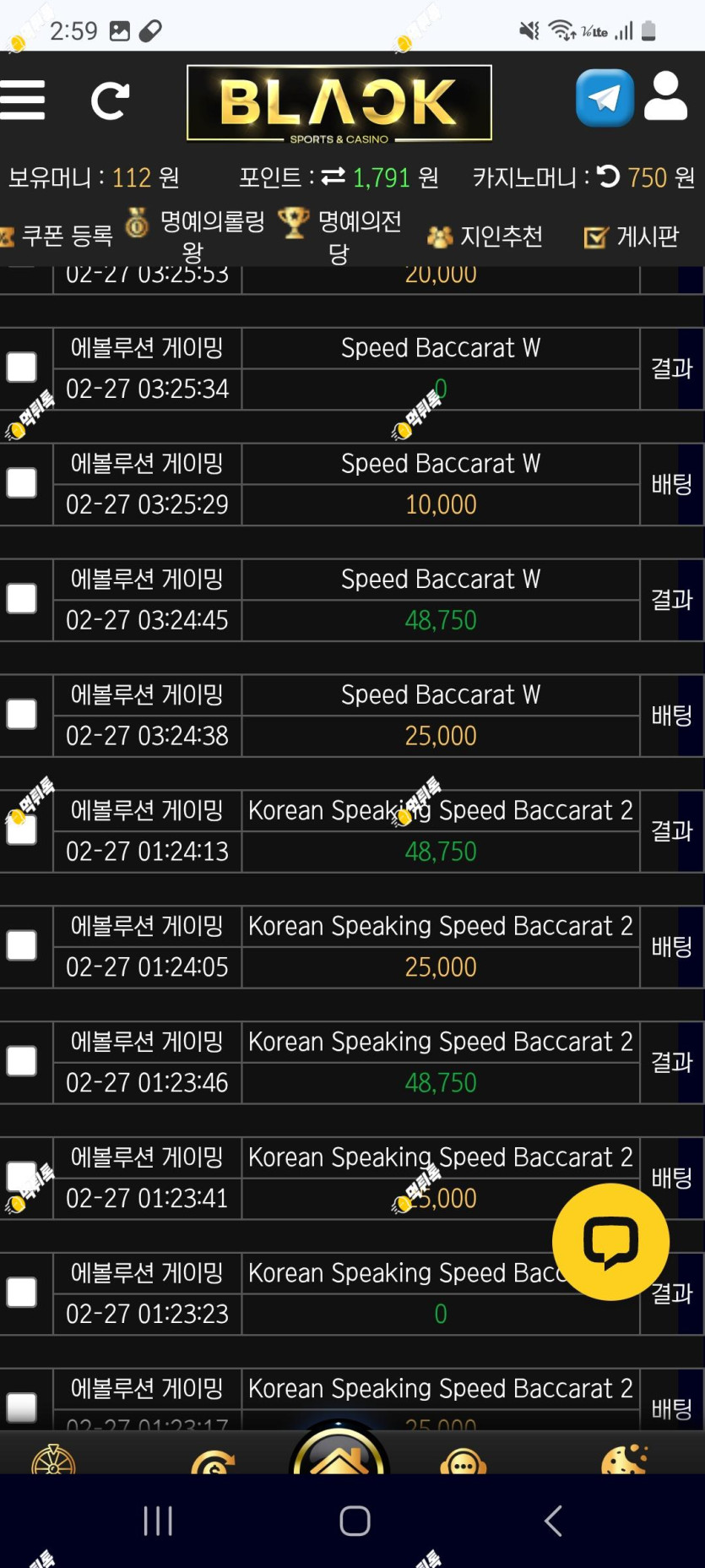
Task: Open 쿠폰 등록 menu
Action: pyautogui.click(x=59, y=236)
